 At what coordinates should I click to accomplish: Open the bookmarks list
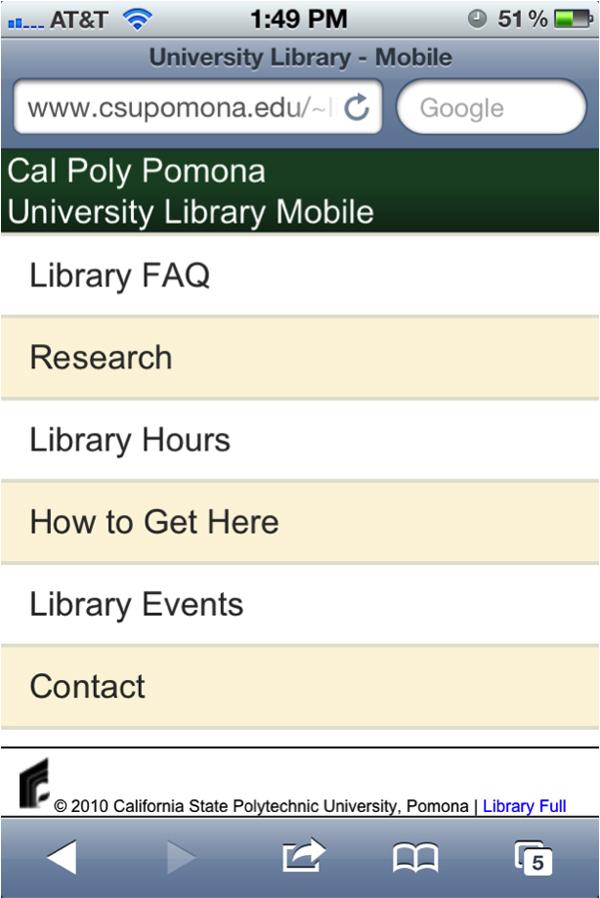415,857
